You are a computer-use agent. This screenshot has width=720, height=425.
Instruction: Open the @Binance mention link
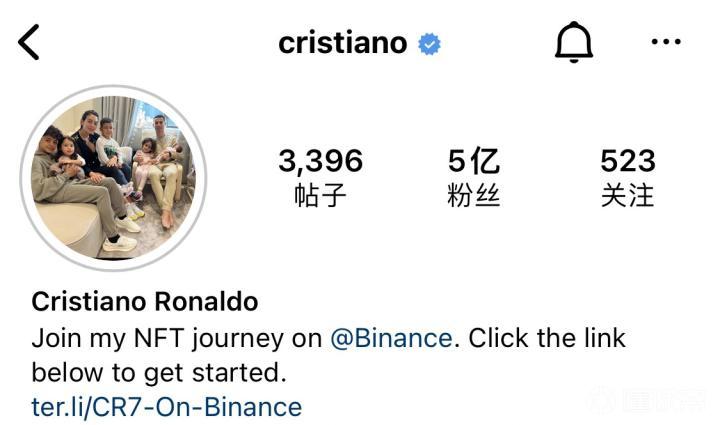pos(391,338)
